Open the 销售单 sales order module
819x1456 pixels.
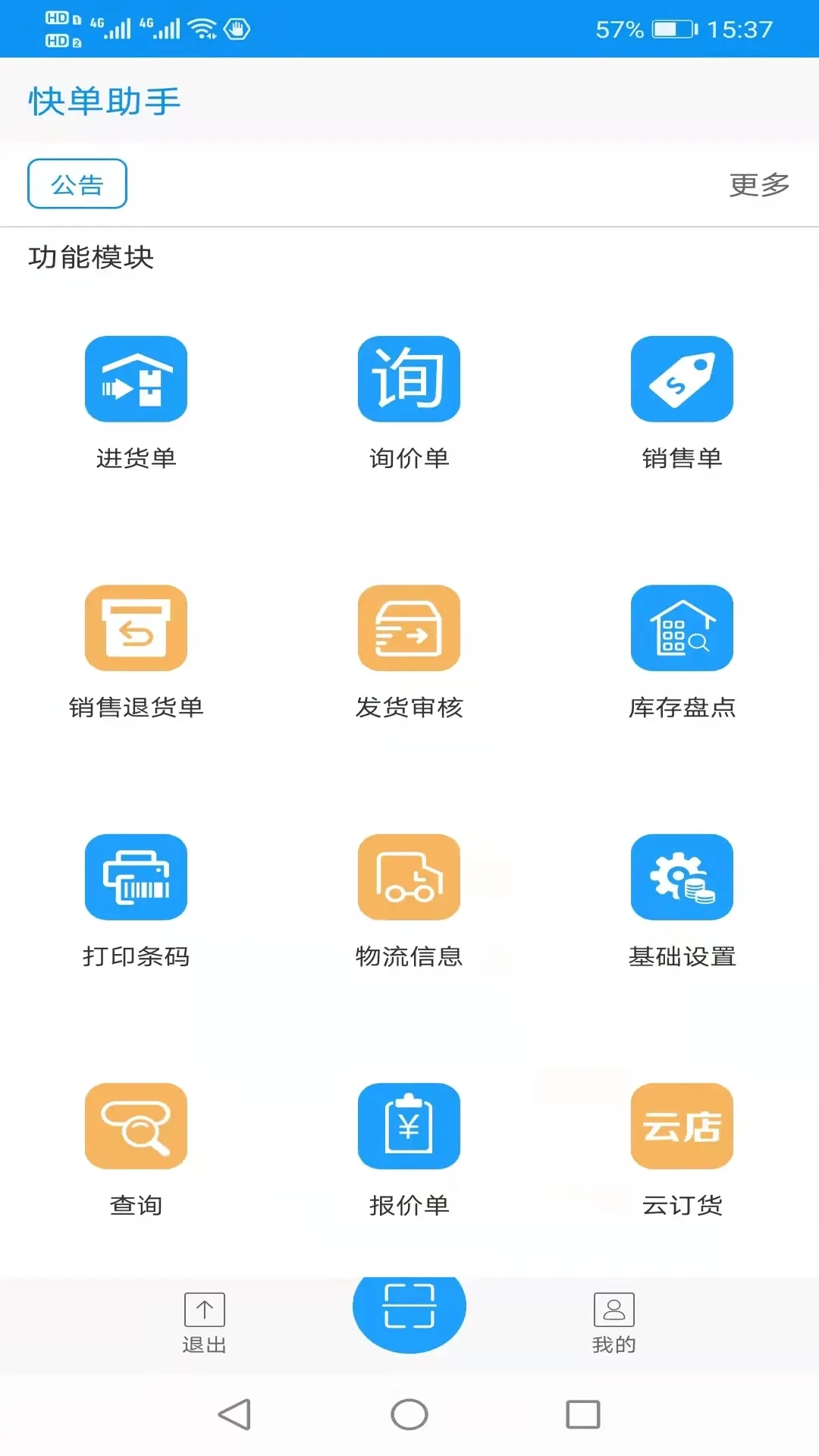click(x=682, y=379)
